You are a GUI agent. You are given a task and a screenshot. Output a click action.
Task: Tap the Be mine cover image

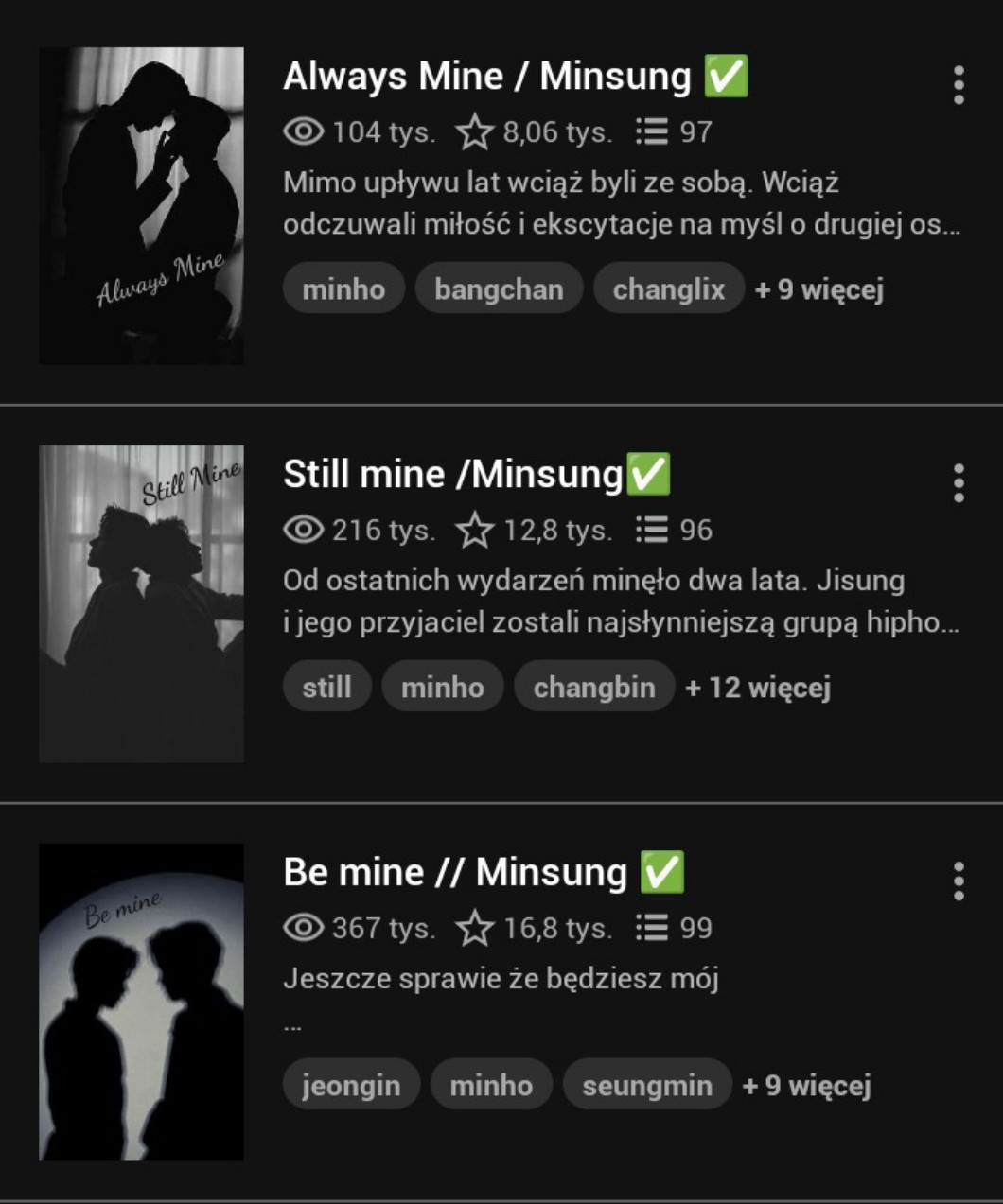141,1002
